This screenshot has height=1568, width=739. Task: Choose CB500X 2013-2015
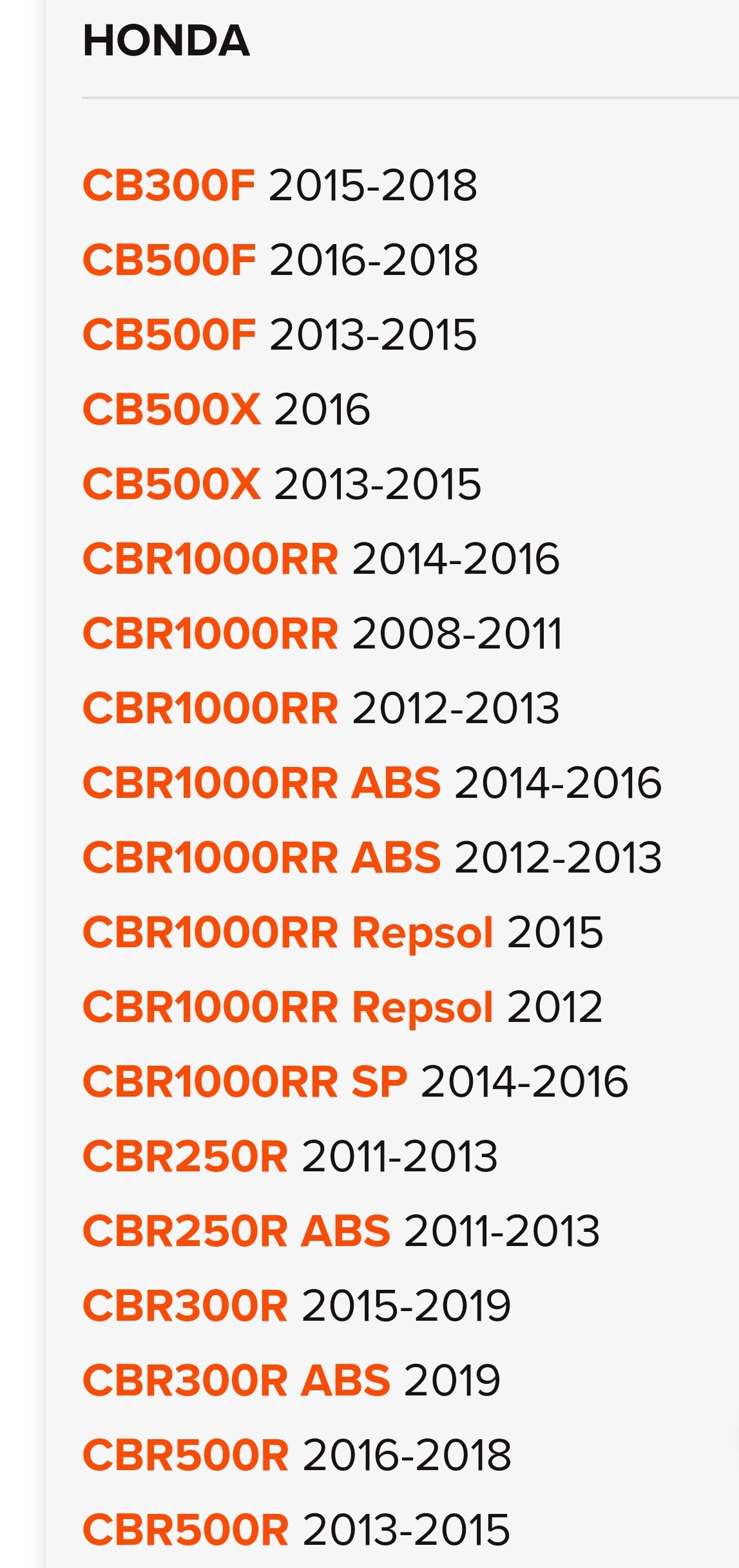point(282,484)
